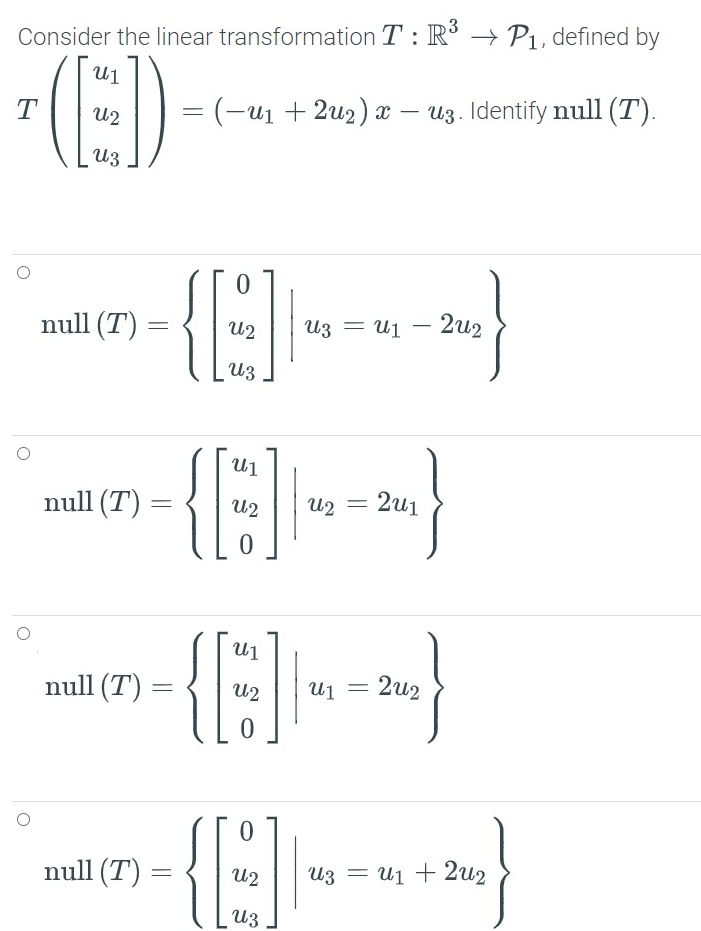Select the answer with u3 = u1 − 2u2

tap(21, 271)
